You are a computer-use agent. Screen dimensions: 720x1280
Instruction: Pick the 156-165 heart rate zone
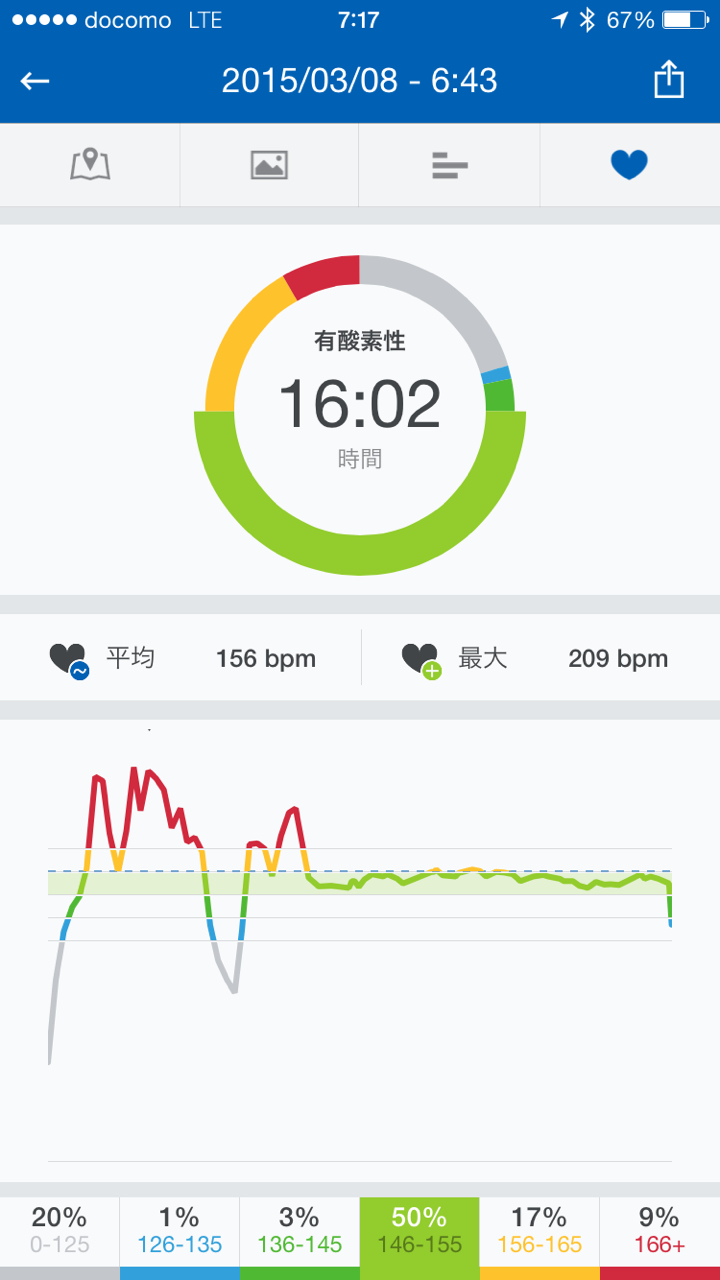540,1232
